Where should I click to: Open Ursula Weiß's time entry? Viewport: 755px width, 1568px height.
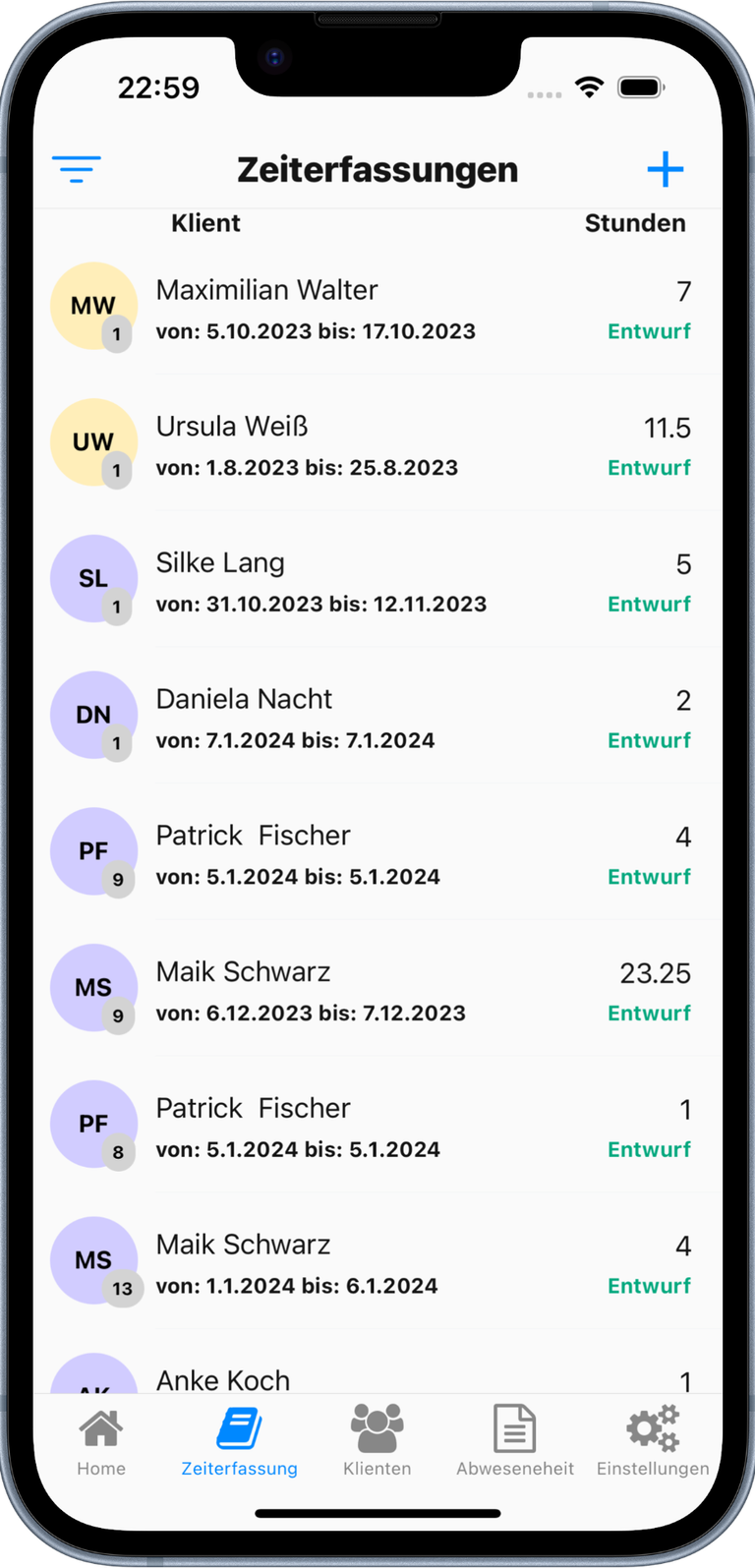377,443
